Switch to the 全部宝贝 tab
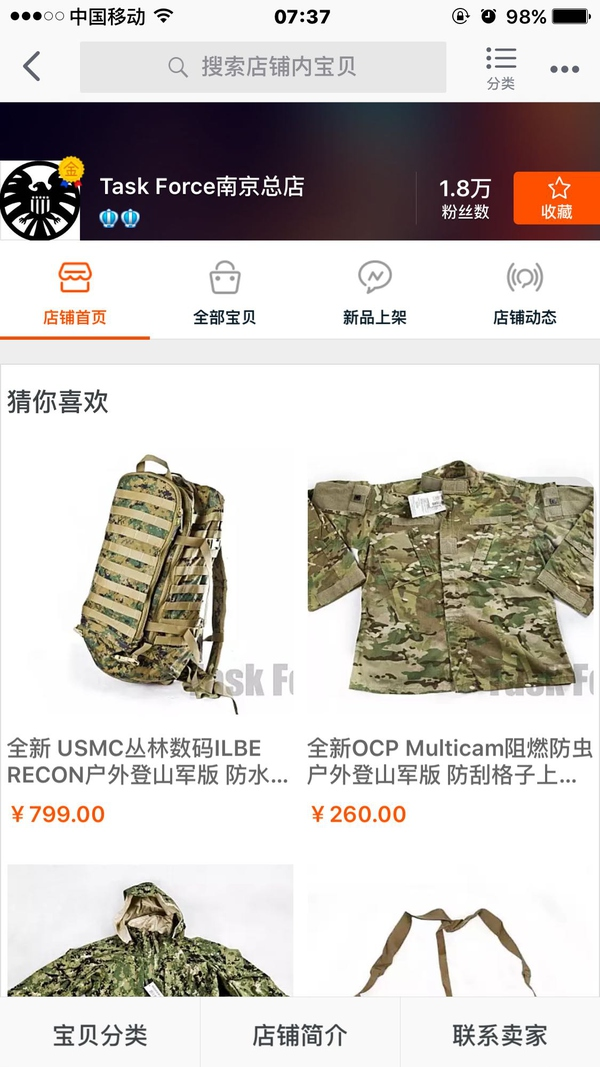600x1067 pixels. click(225, 292)
